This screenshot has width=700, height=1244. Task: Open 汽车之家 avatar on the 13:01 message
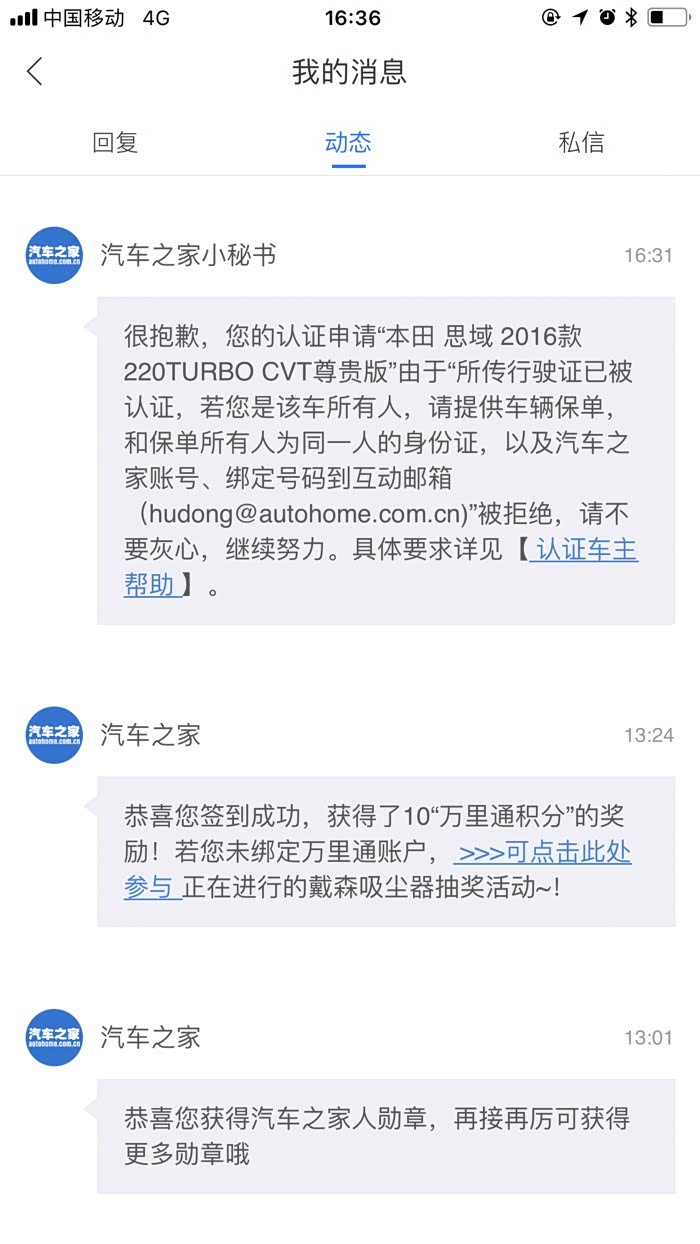click(x=54, y=1038)
